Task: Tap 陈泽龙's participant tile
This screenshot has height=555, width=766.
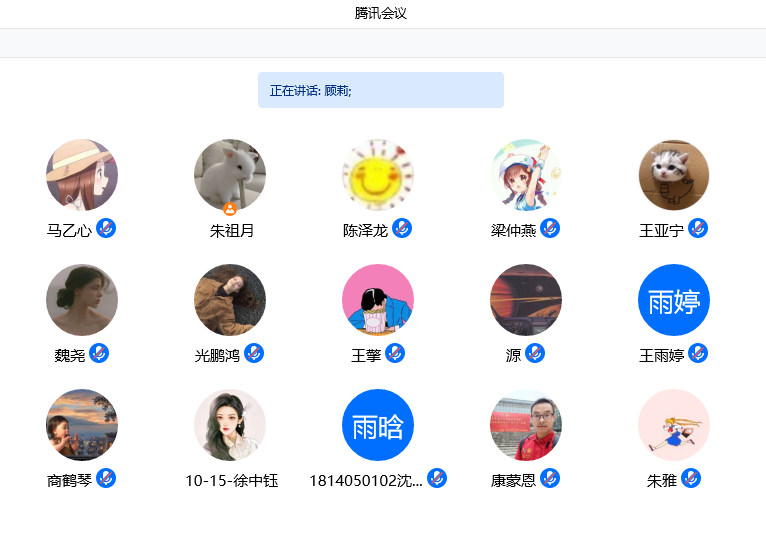Action: pos(378,175)
